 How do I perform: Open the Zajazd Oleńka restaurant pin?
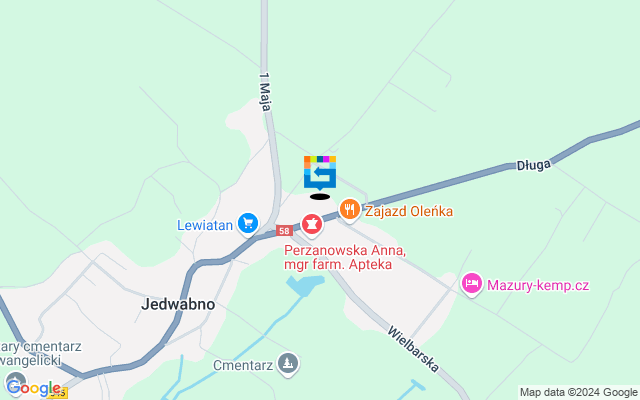(x=349, y=210)
